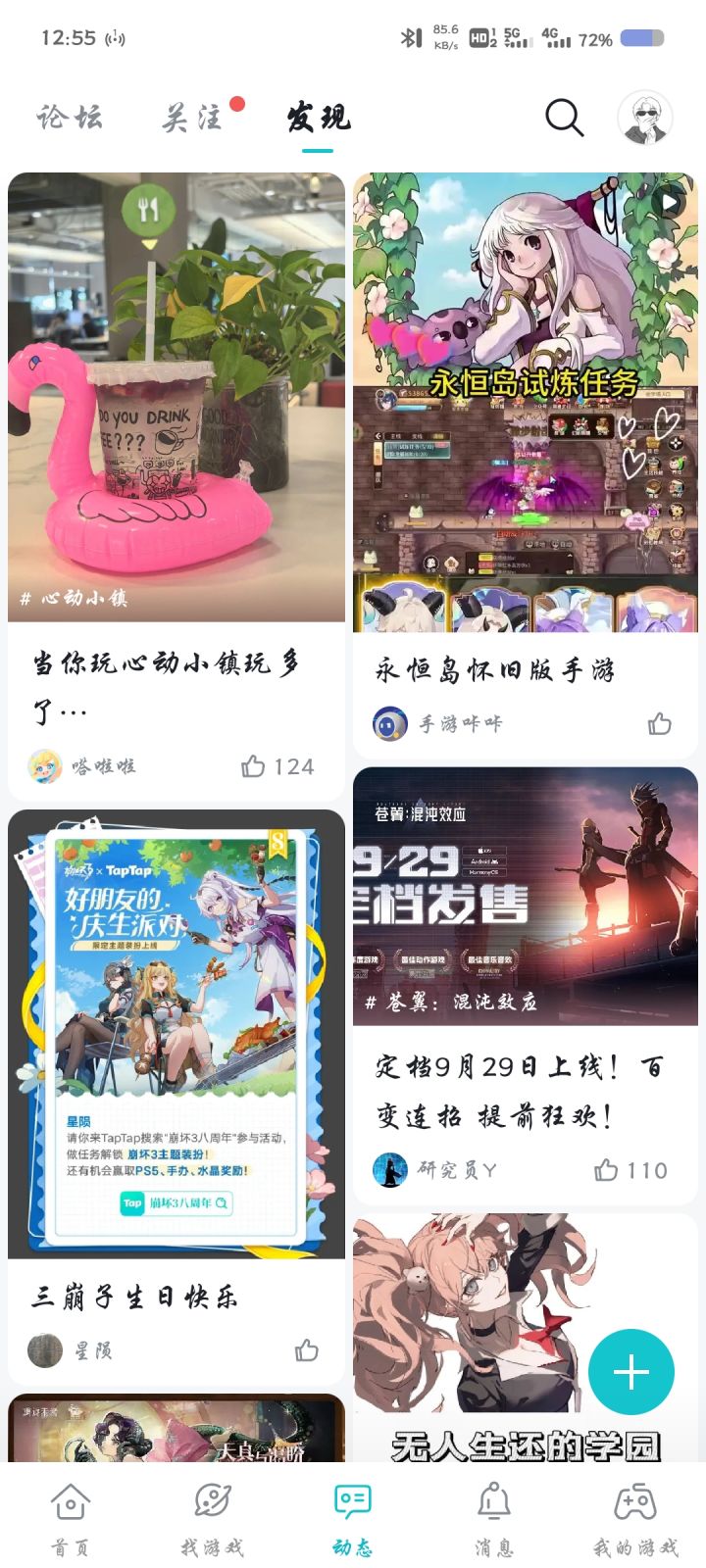Image resolution: width=706 pixels, height=1568 pixels.
Task: Like the 三崩子生日快乐 post
Action: tap(305, 1349)
